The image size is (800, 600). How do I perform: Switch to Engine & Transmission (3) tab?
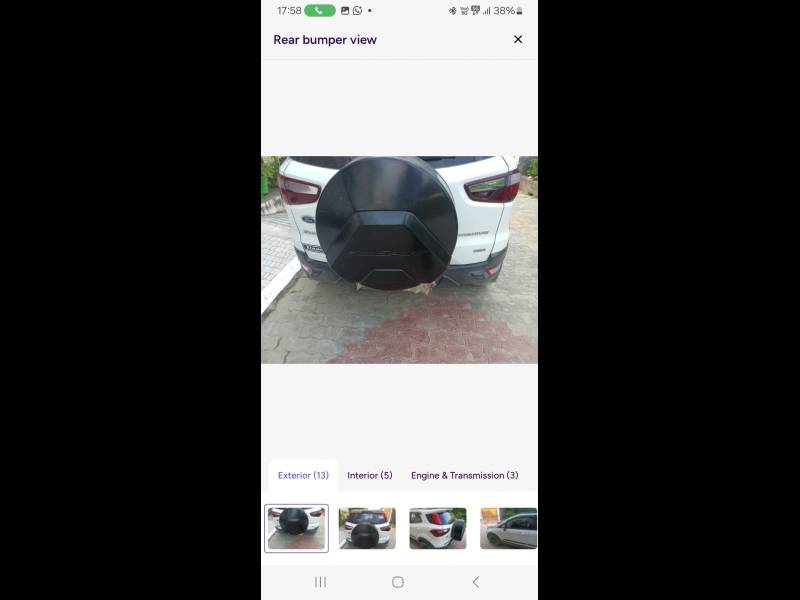click(464, 476)
